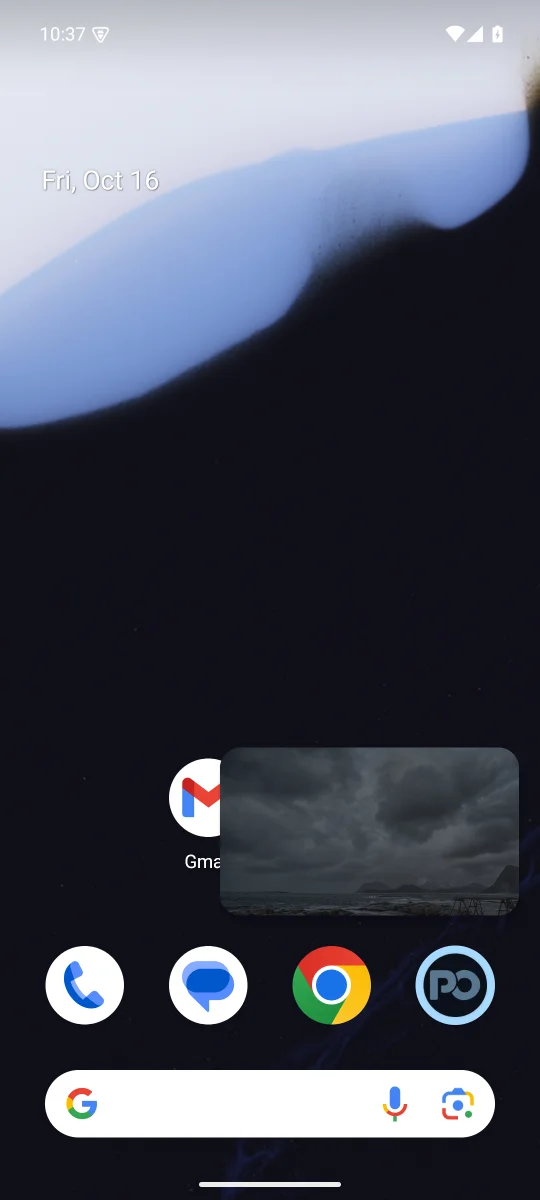The height and width of the screenshot is (1200, 540).
Task: Open Google Lens camera search
Action: click(x=457, y=1104)
